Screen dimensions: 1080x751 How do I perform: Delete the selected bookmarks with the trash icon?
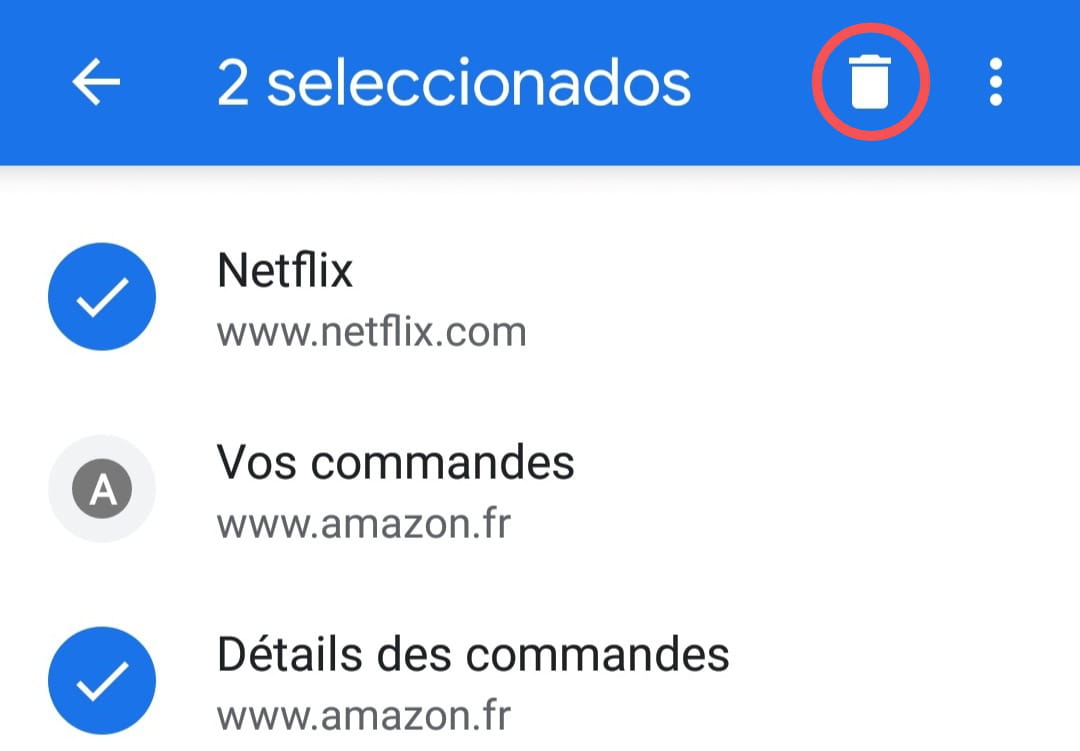tap(869, 83)
